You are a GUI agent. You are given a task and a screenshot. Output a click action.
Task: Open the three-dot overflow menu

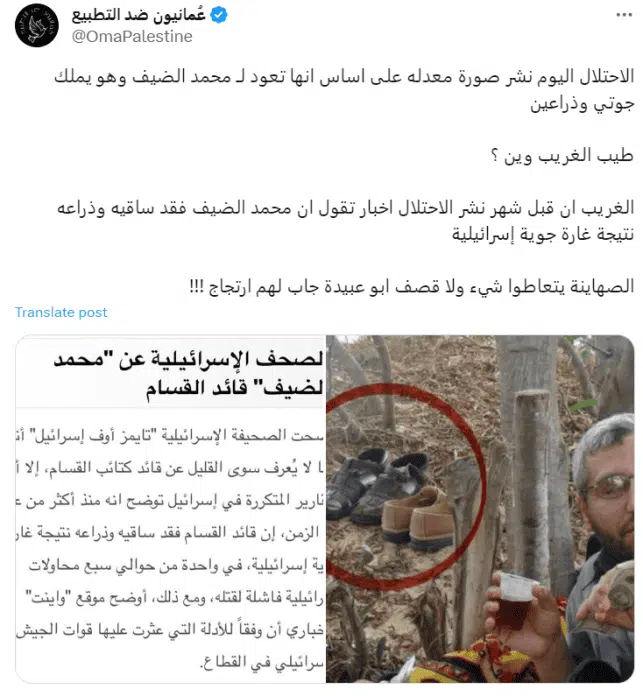click(x=623, y=15)
